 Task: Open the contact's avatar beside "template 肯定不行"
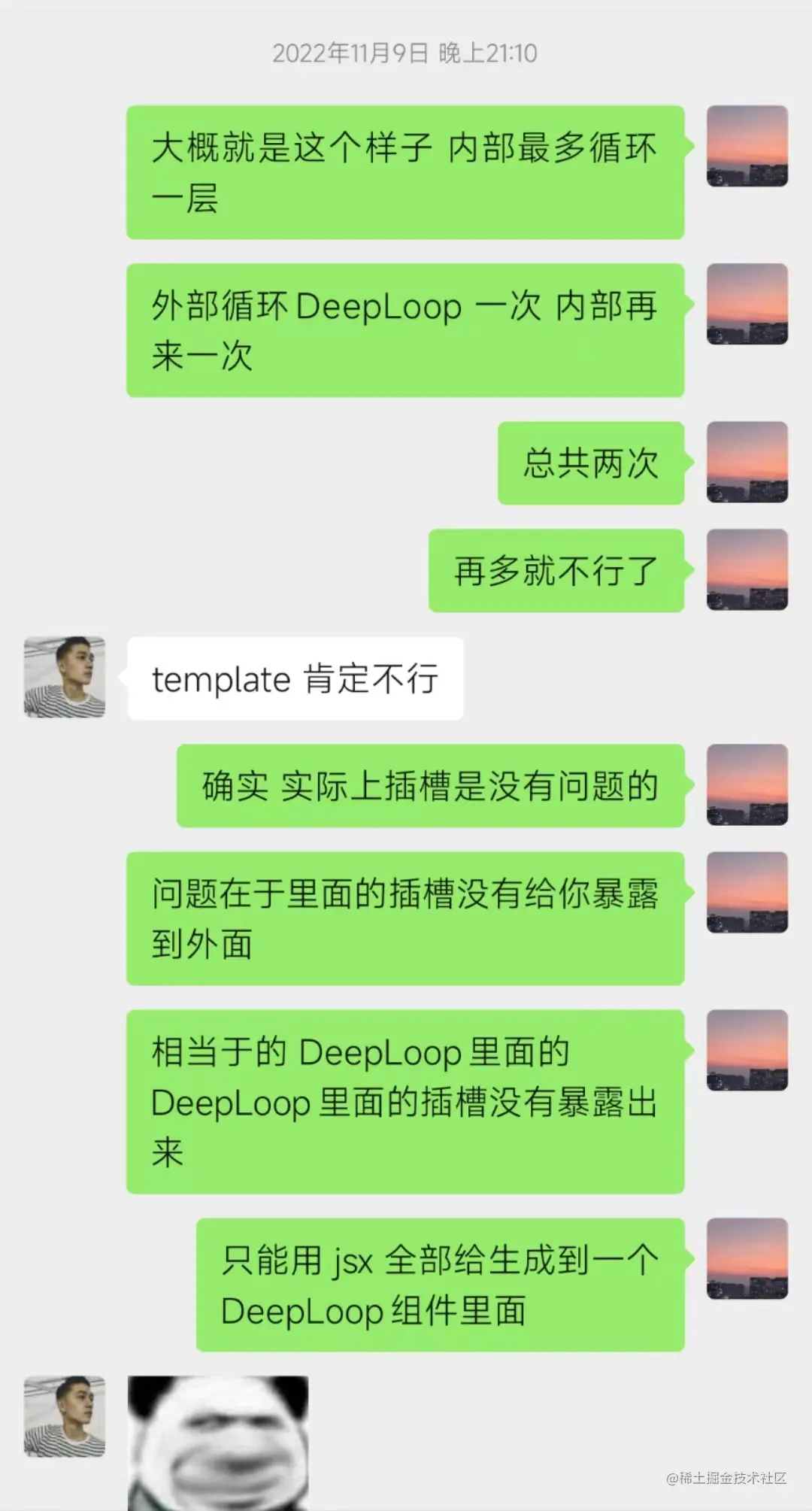[x=65, y=677]
